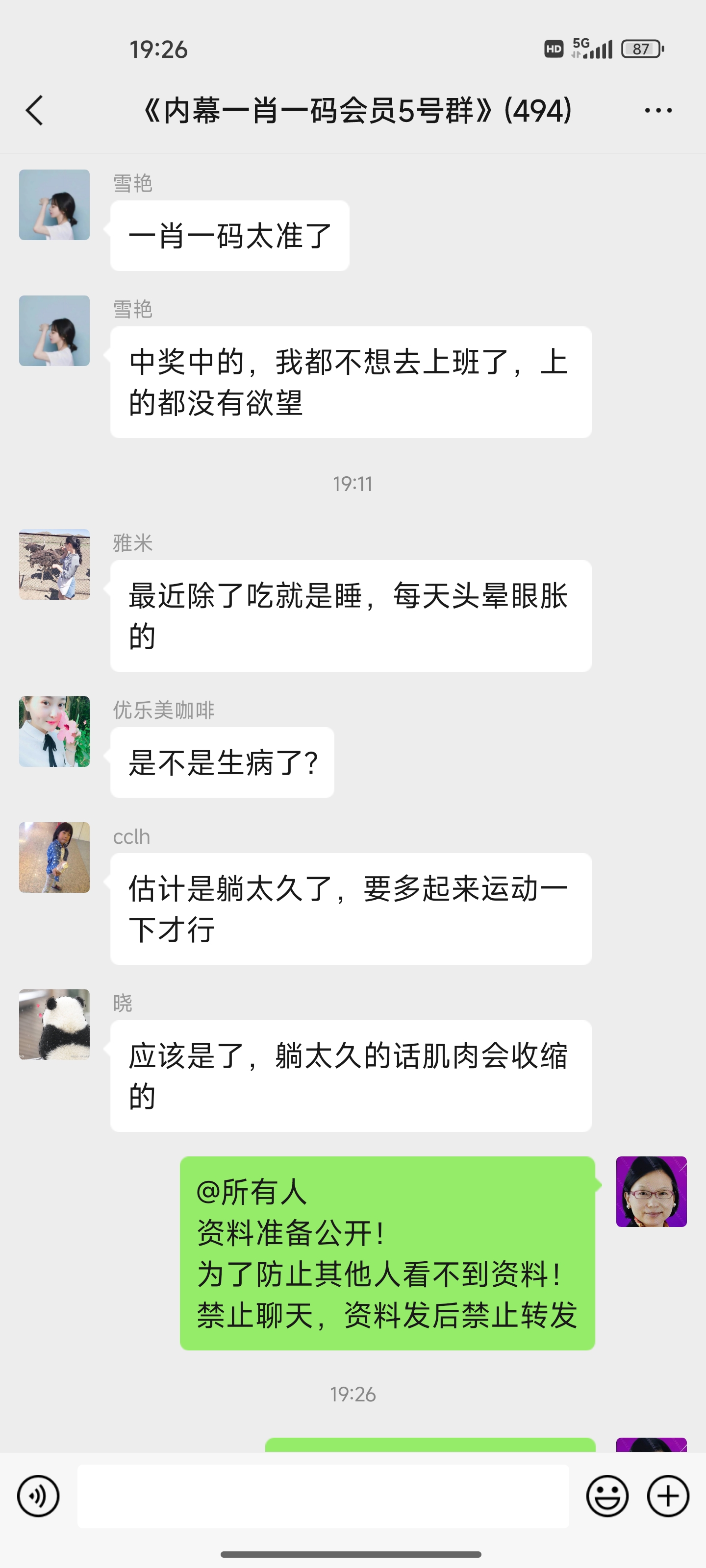Image resolution: width=706 pixels, height=1568 pixels.
Task: Open the plus attachments panel
Action: 668,1495
